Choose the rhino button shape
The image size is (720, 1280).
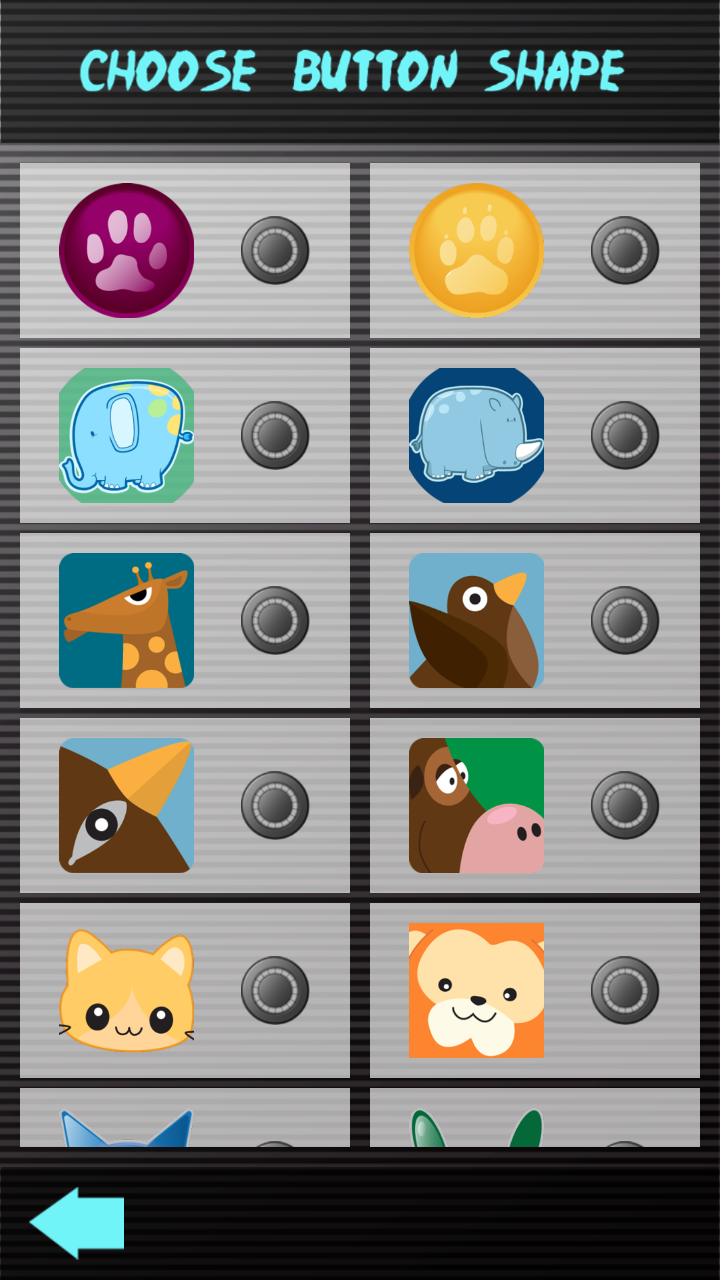[x=477, y=435]
